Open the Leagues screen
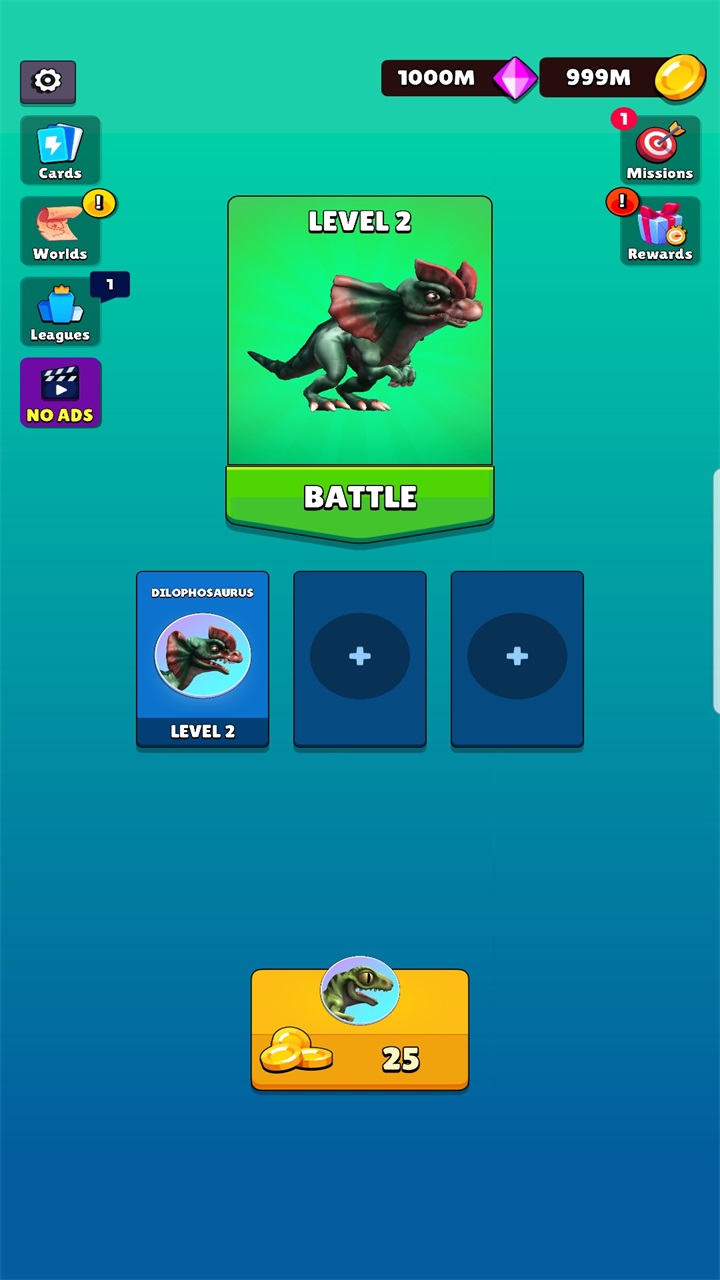This screenshot has width=720, height=1280. pyautogui.click(x=60, y=312)
